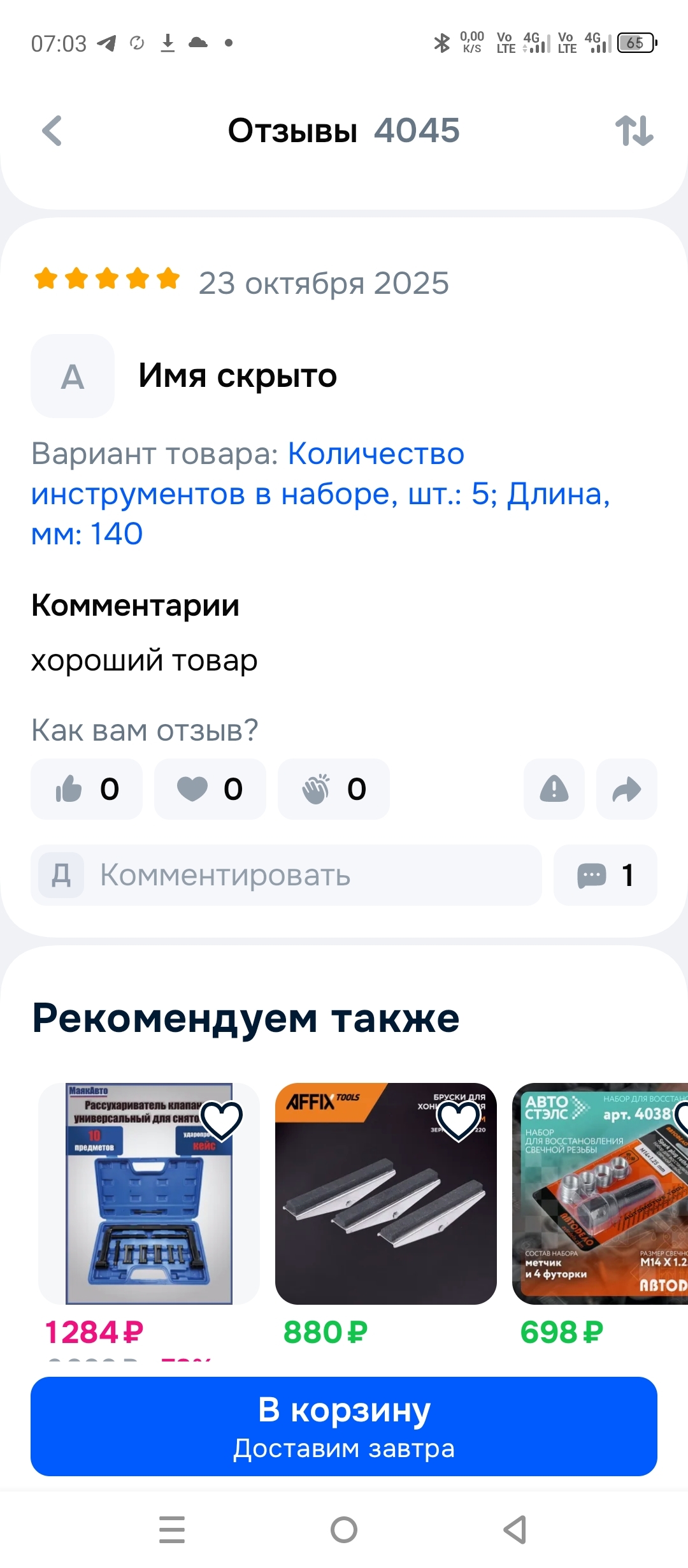Open the reviewer Имя скрыто profile

[237, 376]
